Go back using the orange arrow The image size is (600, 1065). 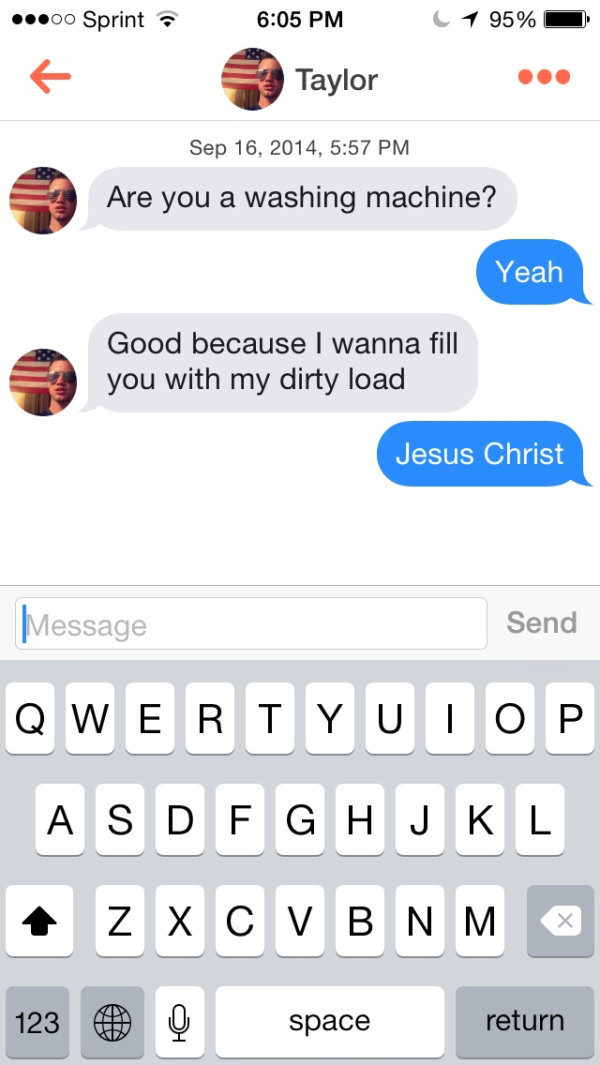click(50, 77)
